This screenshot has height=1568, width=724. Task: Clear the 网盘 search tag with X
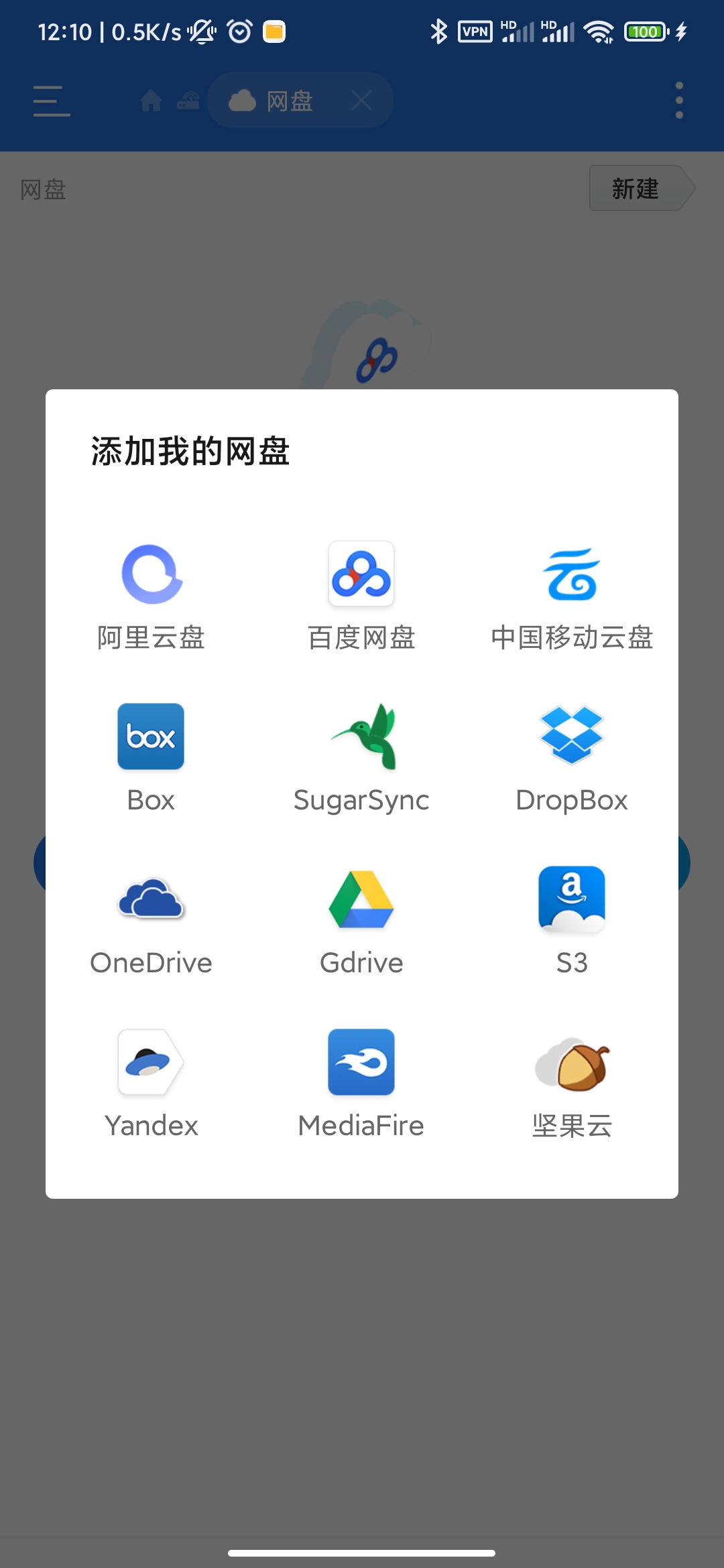coord(361,100)
